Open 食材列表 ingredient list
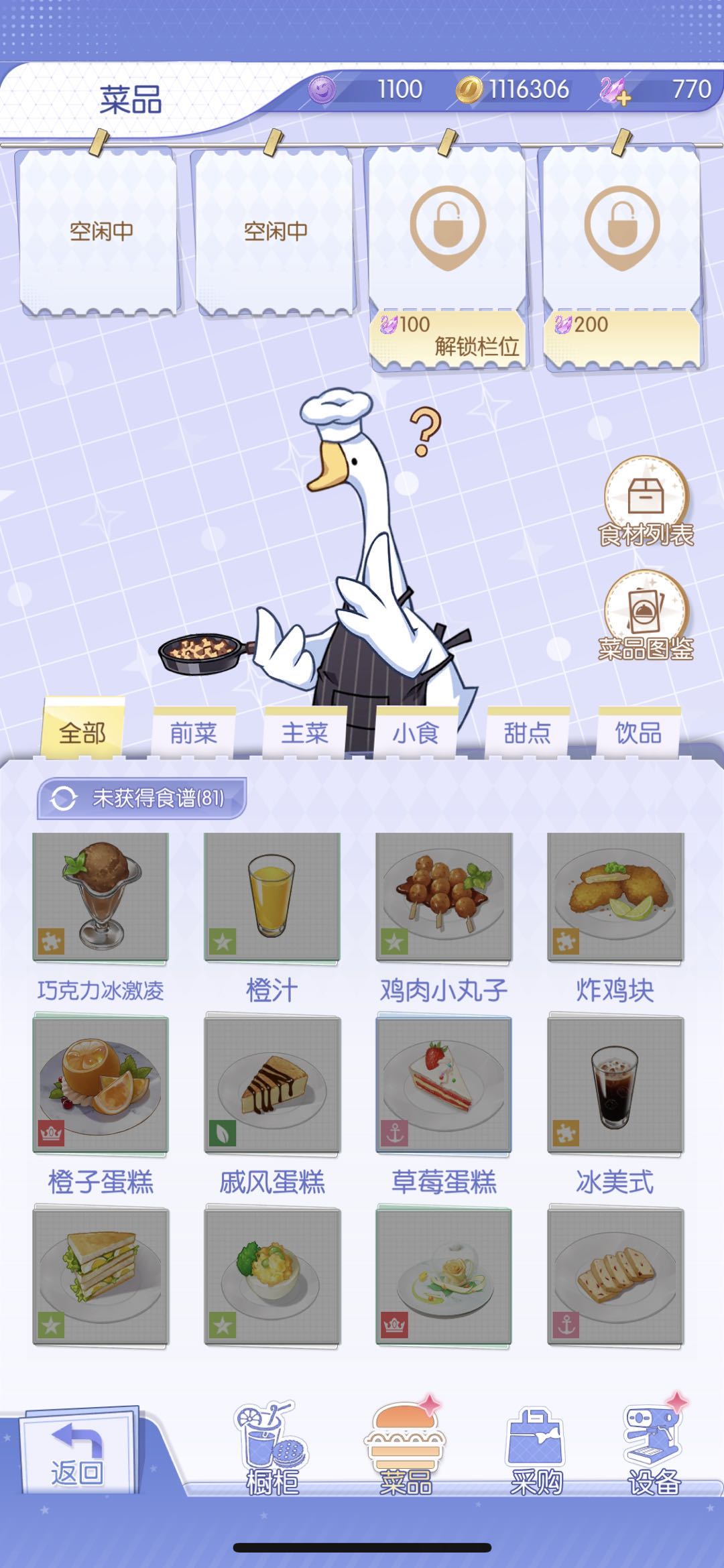This screenshot has width=724, height=1568. 646,503
